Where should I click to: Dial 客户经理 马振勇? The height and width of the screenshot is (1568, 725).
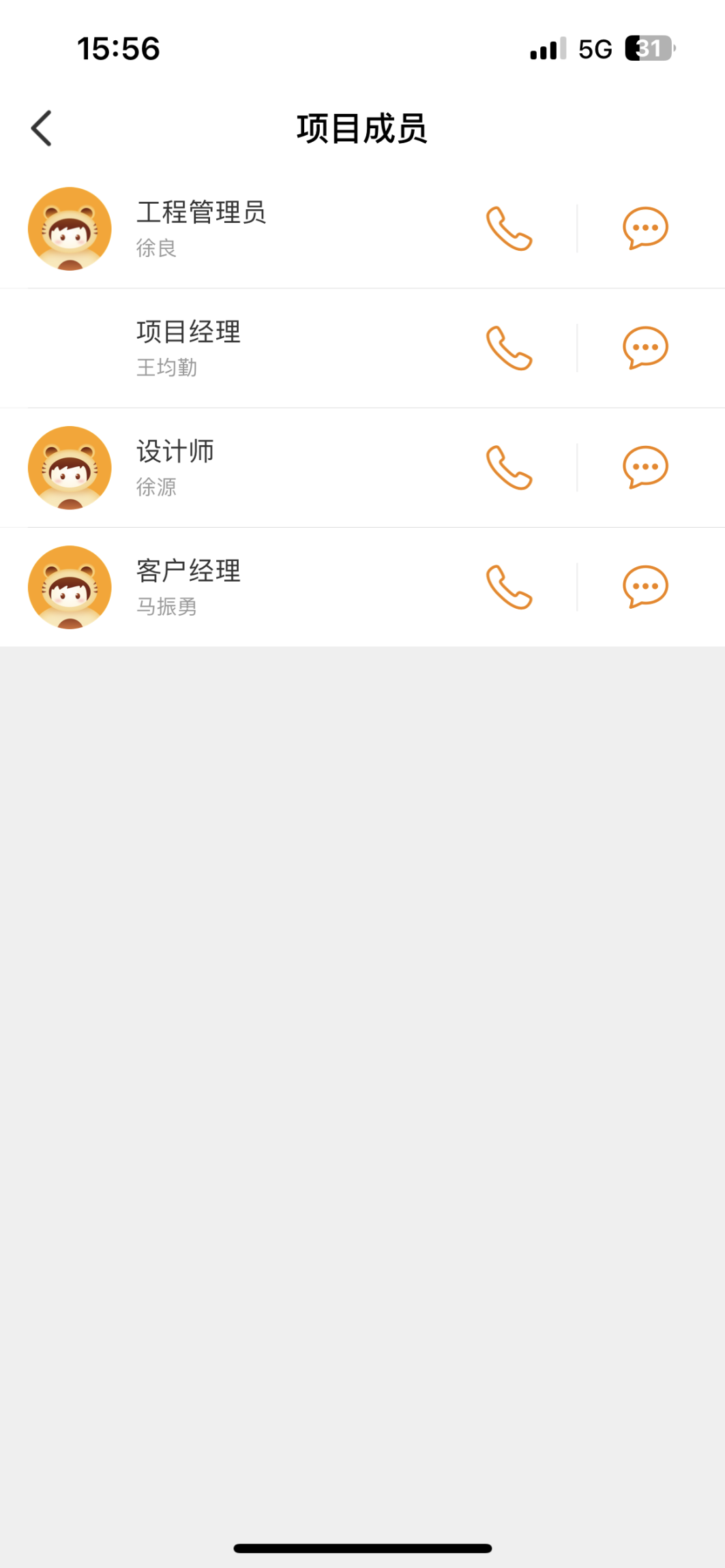[x=509, y=587]
